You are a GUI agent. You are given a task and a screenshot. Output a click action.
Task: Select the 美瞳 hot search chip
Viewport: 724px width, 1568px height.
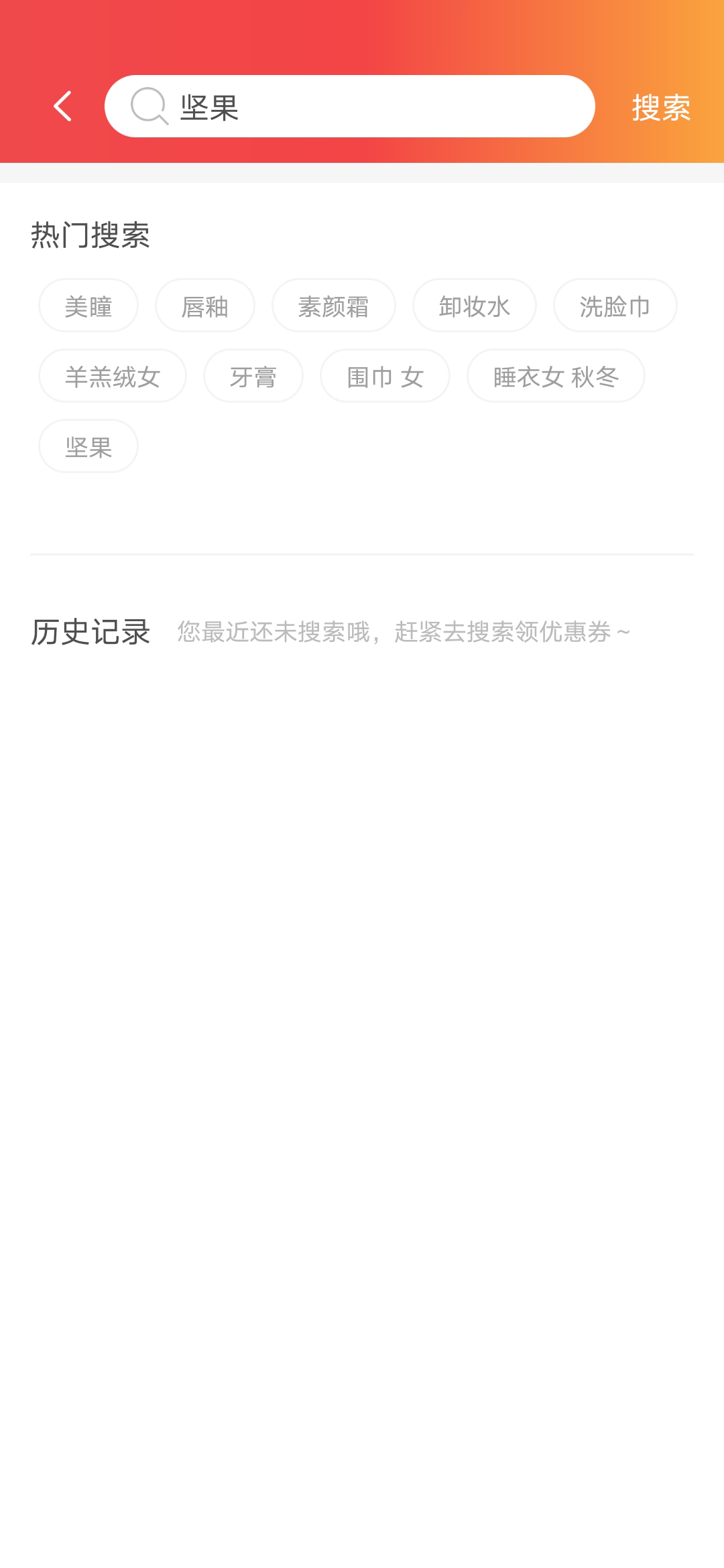tap(88, 306)
